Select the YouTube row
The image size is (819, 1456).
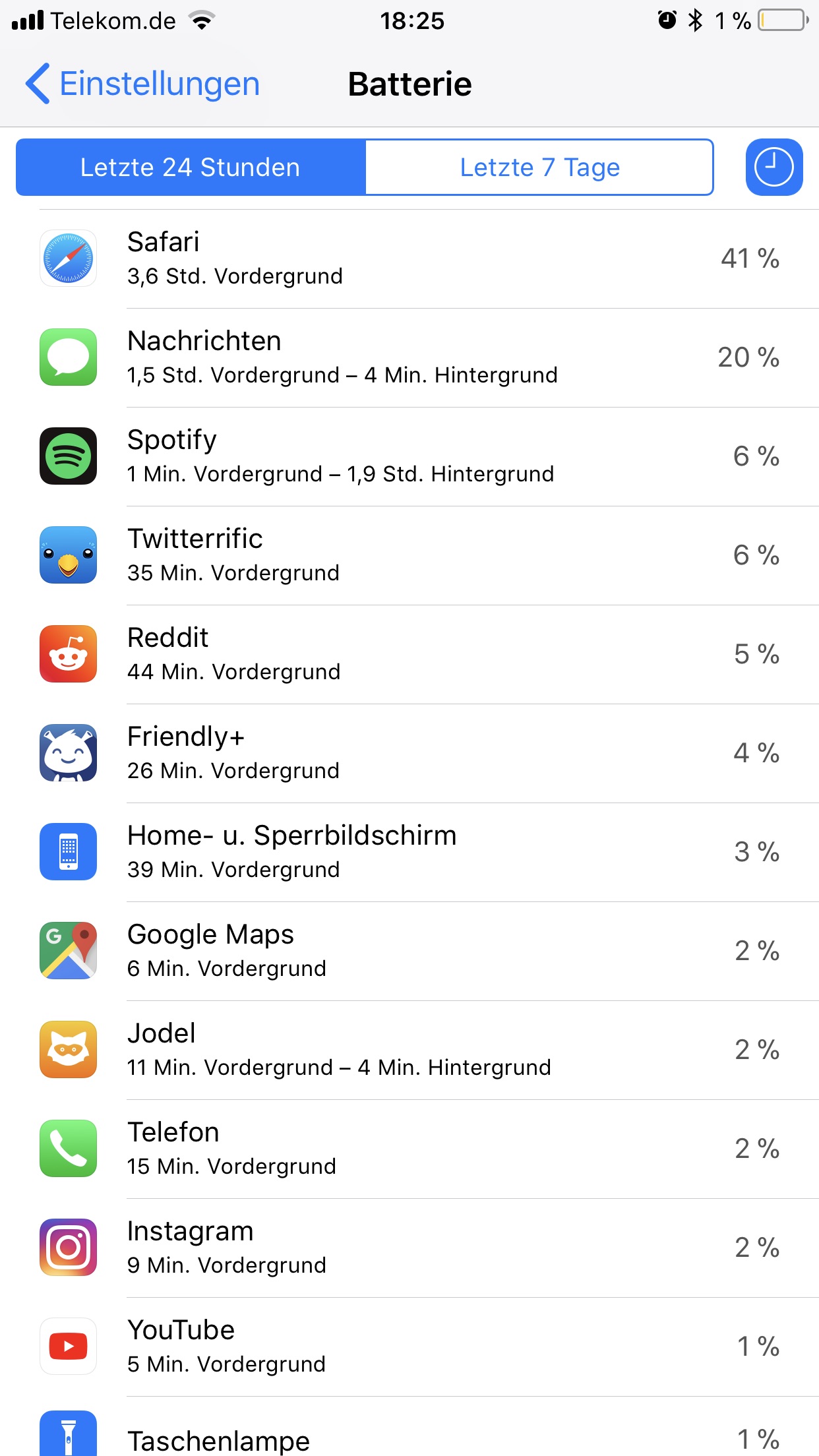409,1347
